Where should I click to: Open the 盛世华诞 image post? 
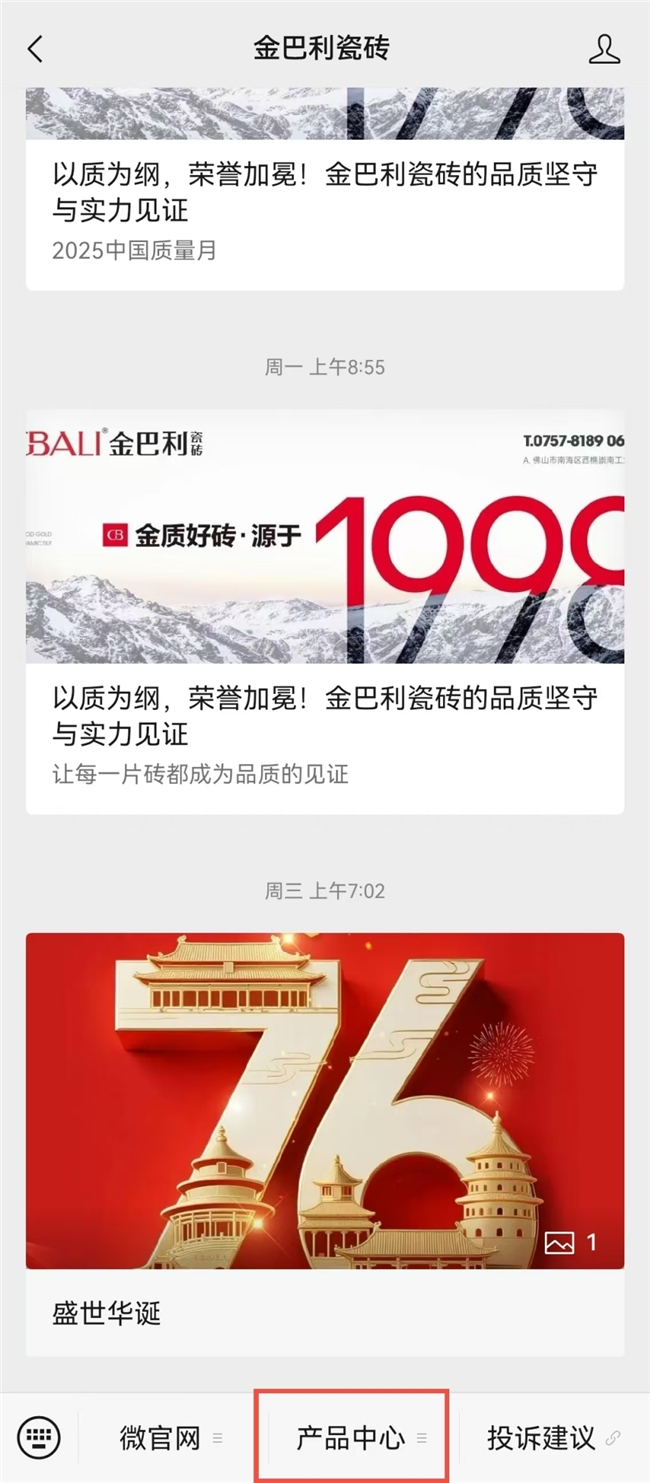(x=324, y=1143)
